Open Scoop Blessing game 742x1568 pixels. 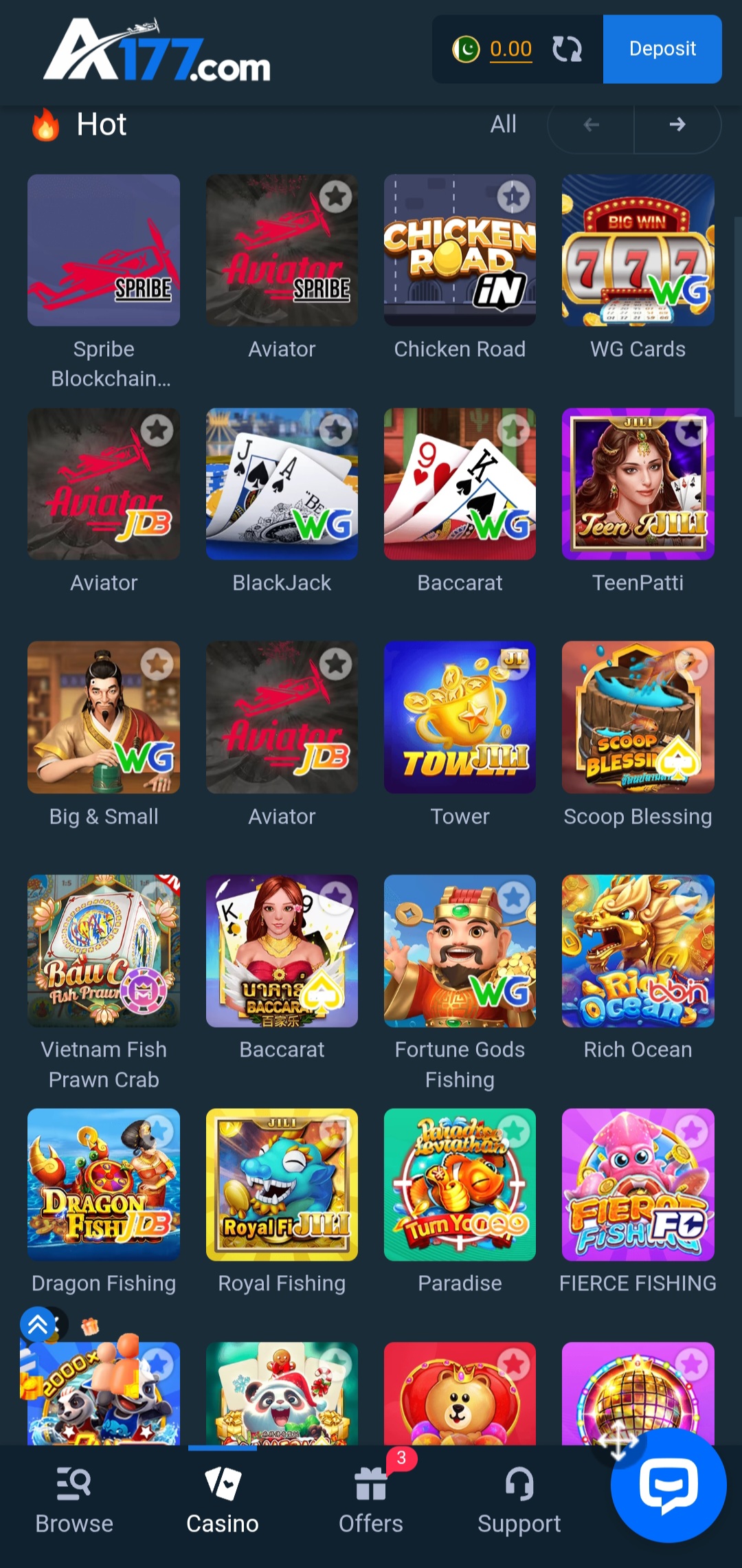(x=638, y=717)
